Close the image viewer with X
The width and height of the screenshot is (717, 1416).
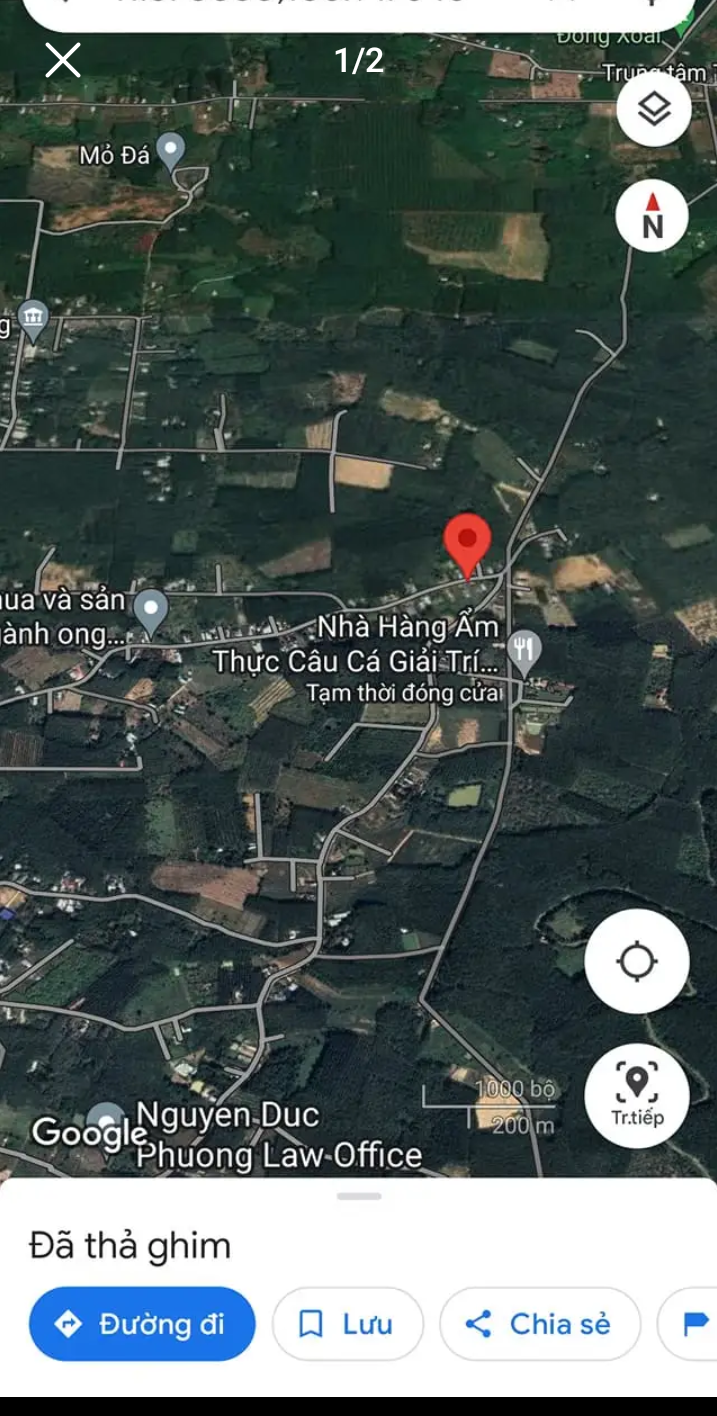[63, 61]
